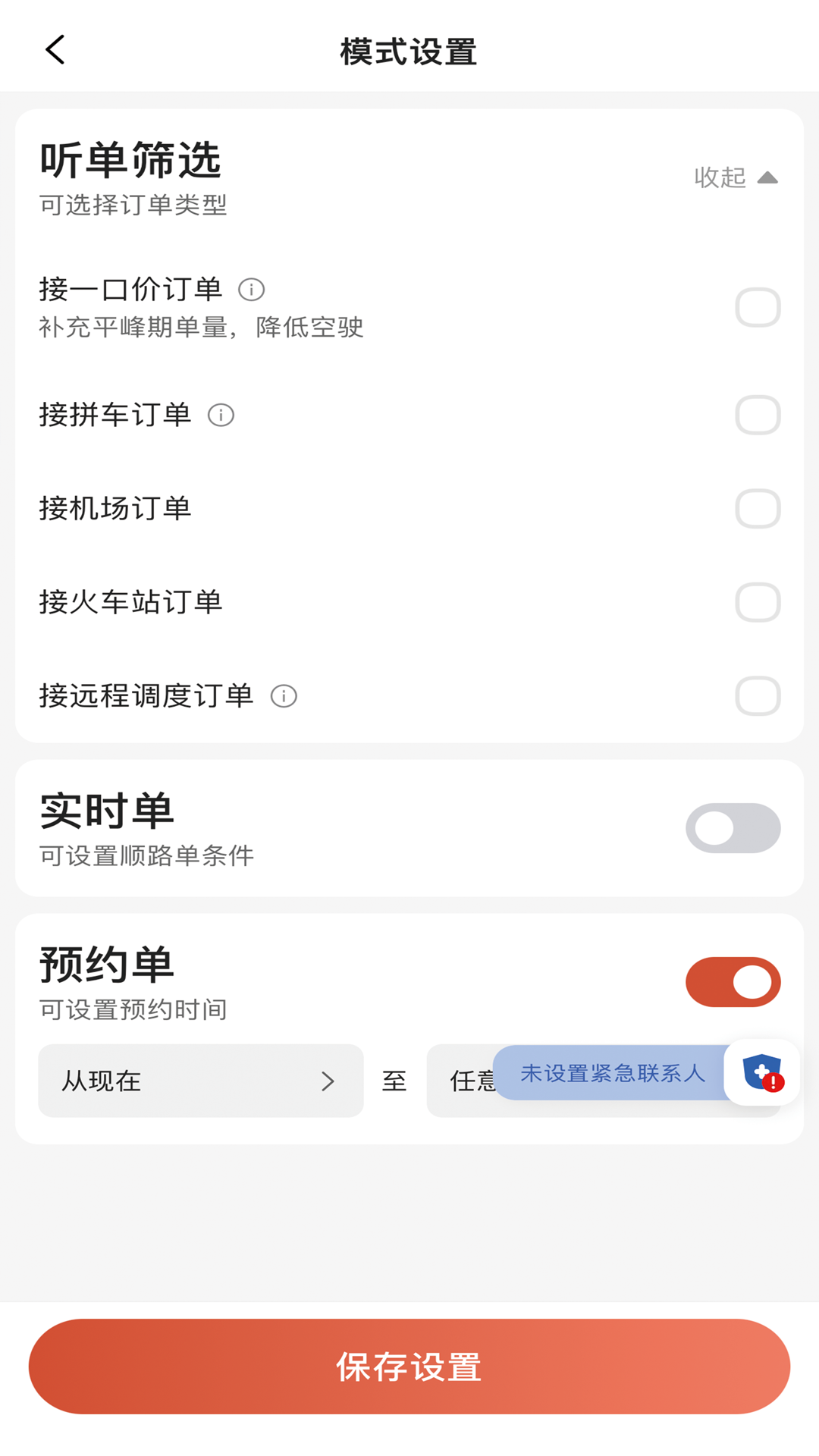Open the 任意 end time selector

click(x=470, y=1081)
